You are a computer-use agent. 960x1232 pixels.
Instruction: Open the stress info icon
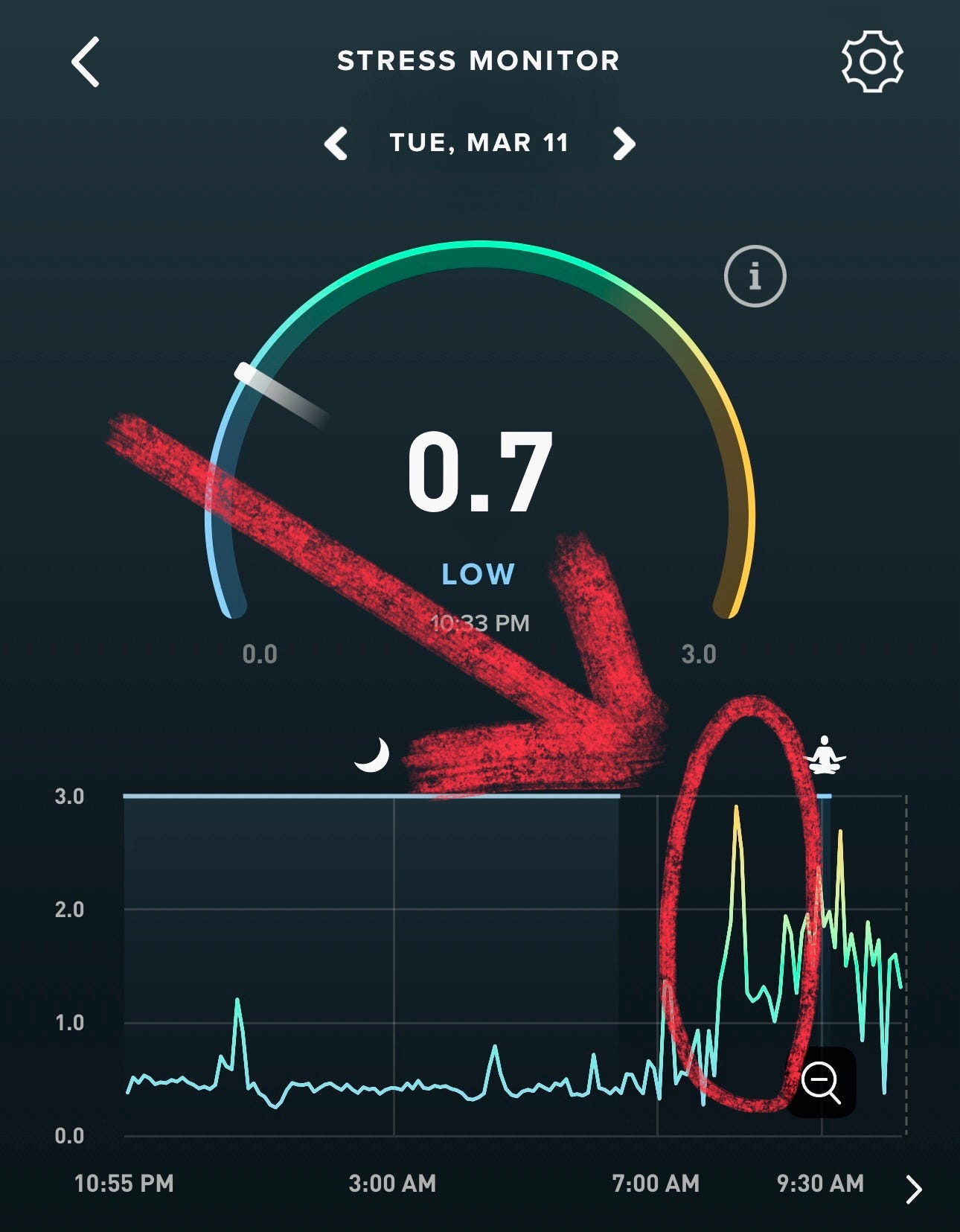[x=755, y=276]
